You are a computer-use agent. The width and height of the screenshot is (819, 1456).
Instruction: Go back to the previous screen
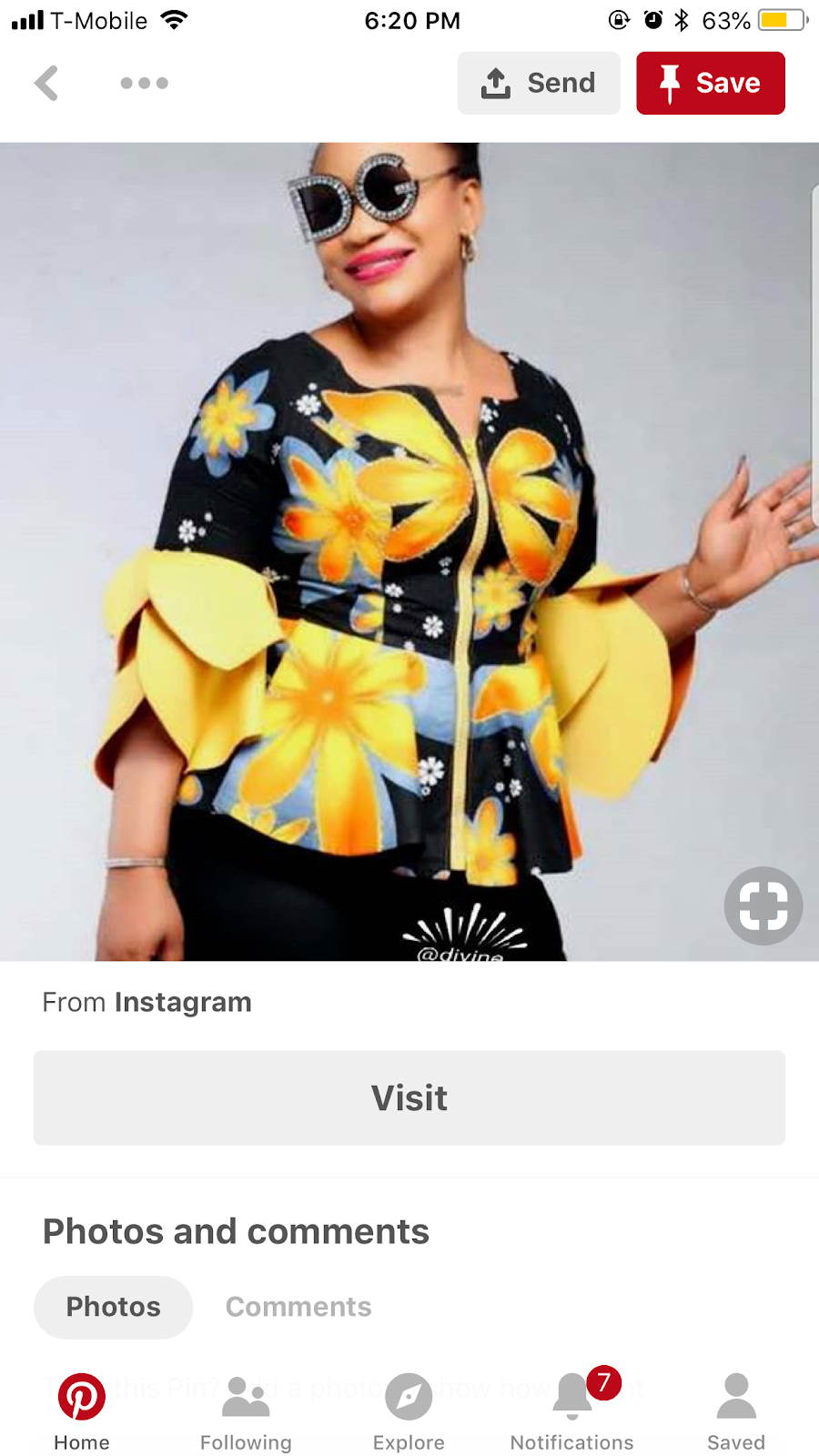tap(47, 83)
